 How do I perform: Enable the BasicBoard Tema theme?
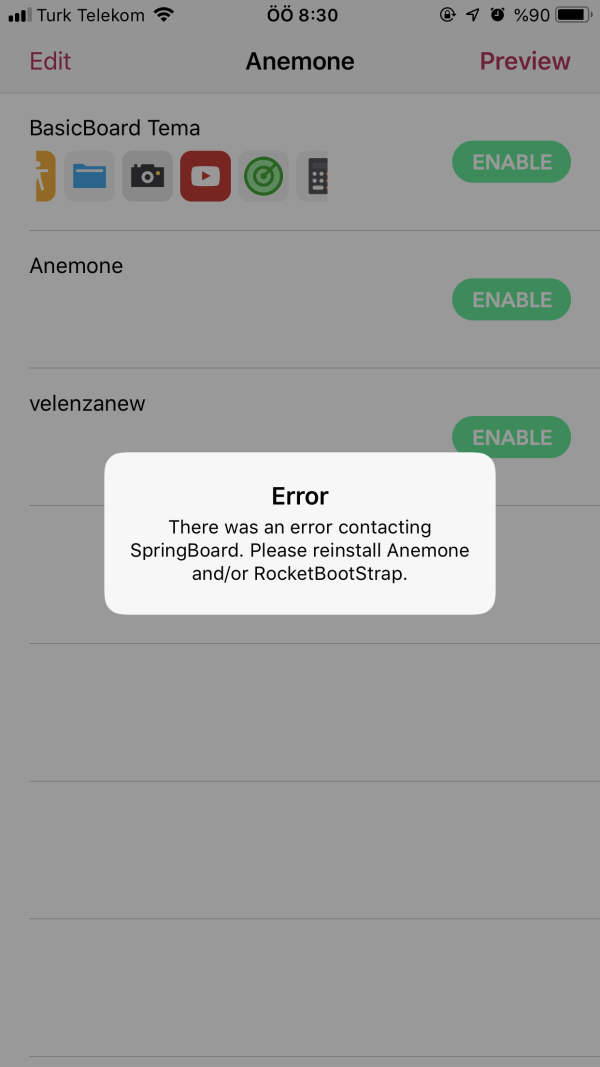pyautogui.click(x=511, y=162)
